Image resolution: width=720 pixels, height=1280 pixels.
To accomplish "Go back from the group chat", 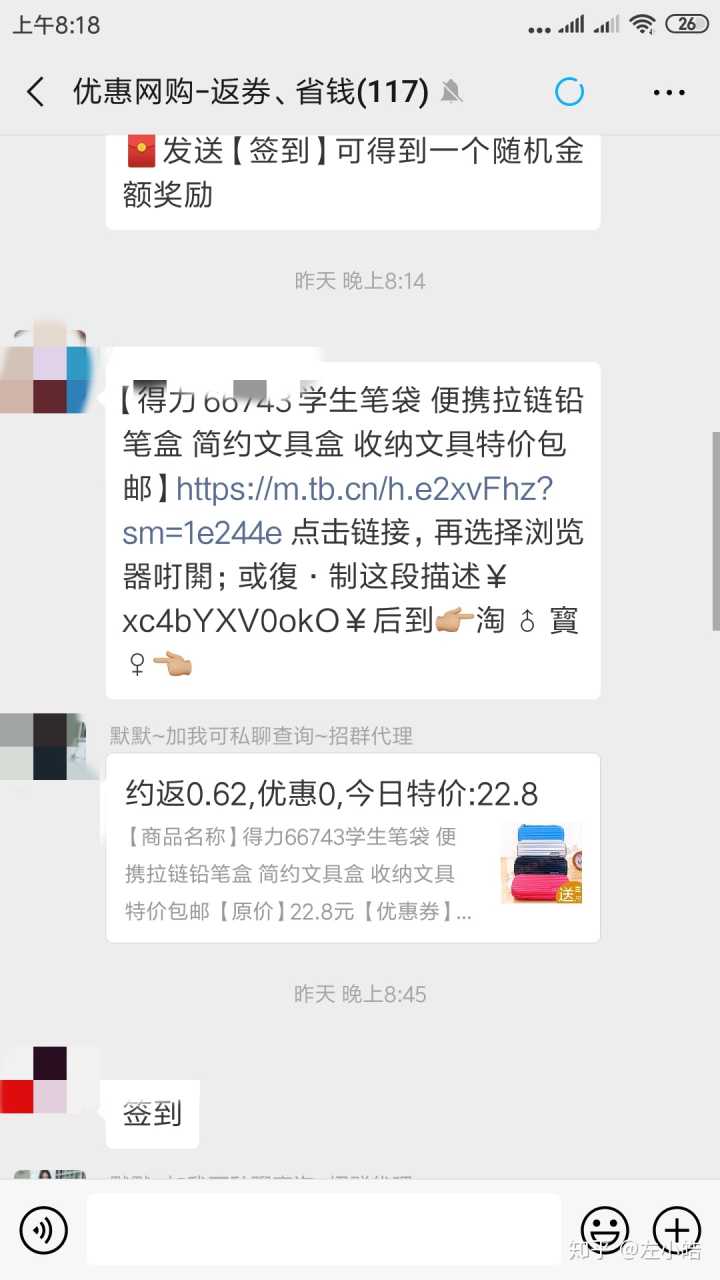I will tap(36, 93).
